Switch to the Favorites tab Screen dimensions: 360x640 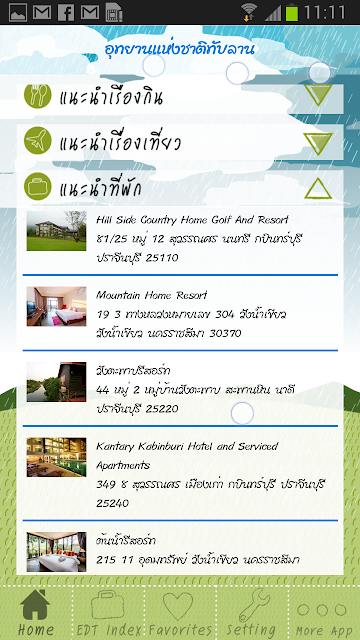[180, 613]
